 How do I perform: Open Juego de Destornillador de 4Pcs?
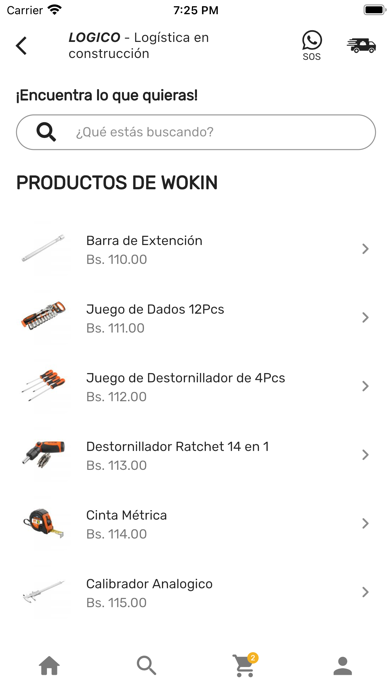[196, 387]
